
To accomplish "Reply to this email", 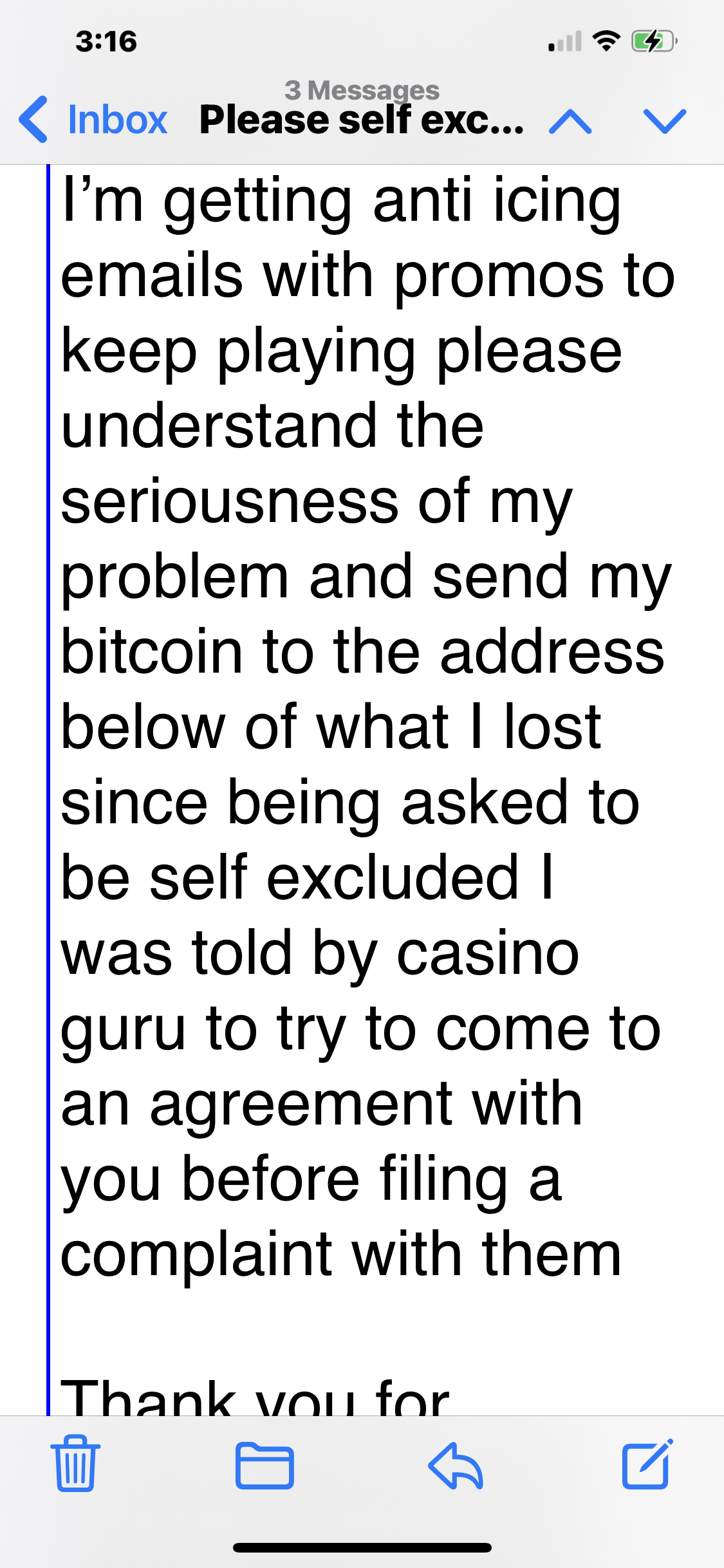I will click(x=456, y=1465).
